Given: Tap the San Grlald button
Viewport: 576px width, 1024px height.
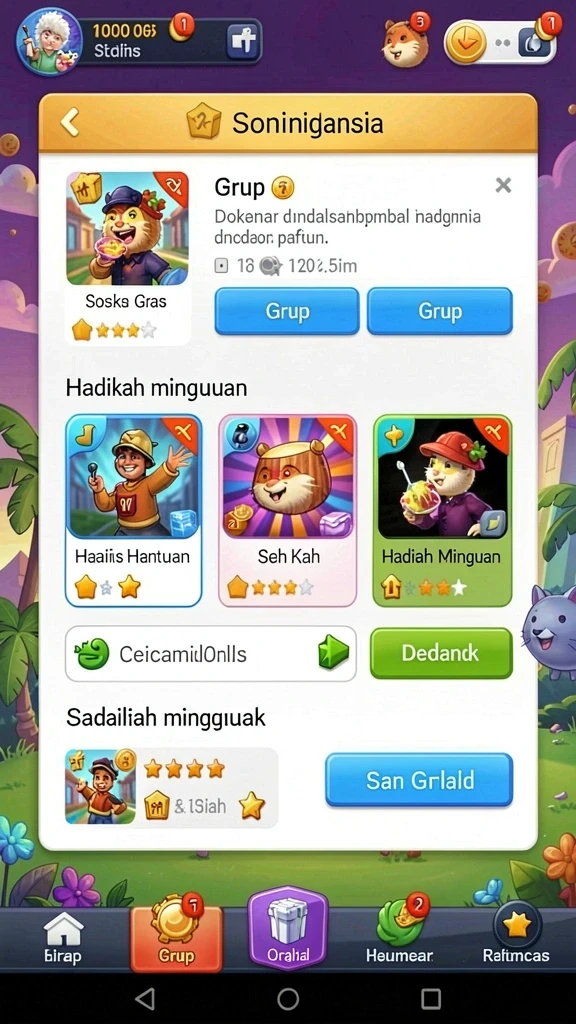Looking at the screenshot, I should 419,780.
